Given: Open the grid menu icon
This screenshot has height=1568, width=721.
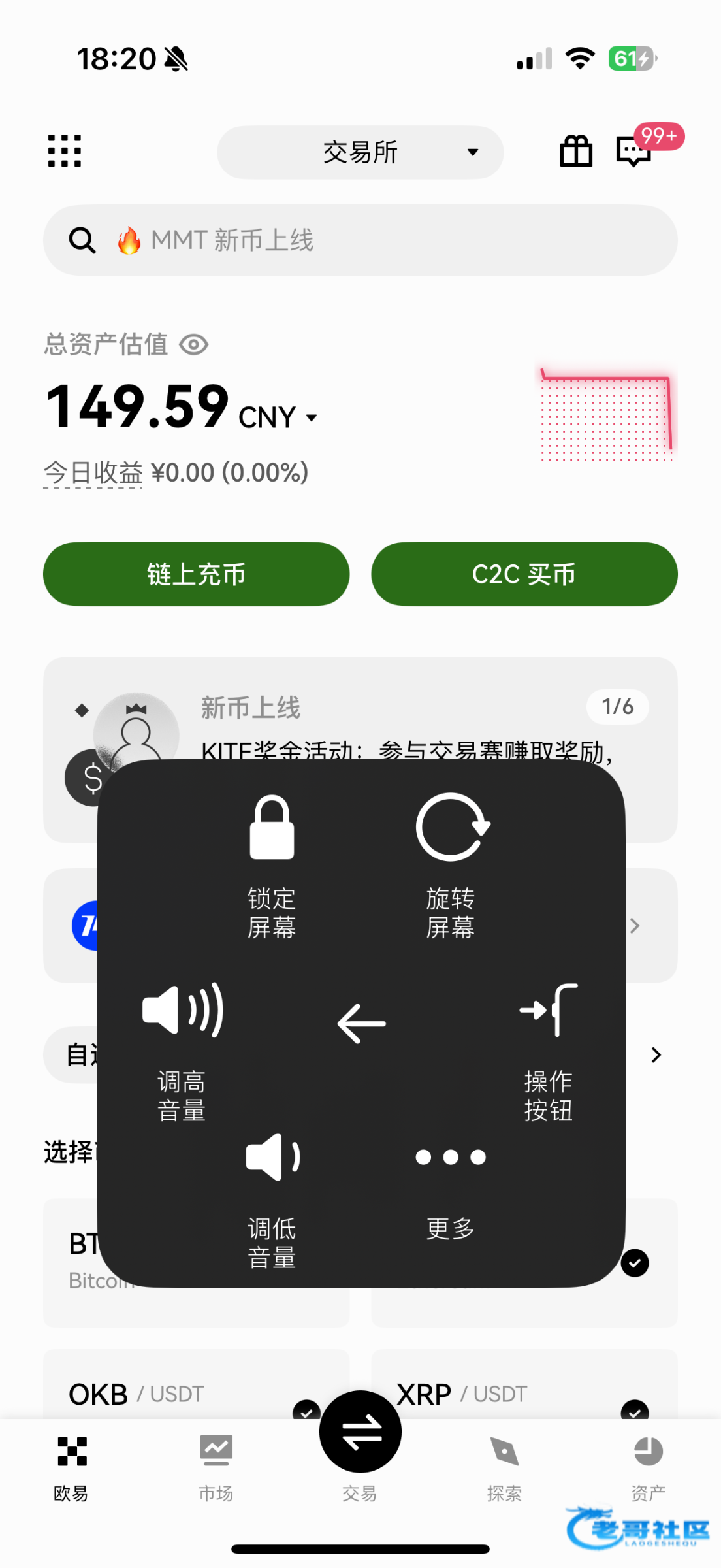Looking at the screenshot, I should pyautogui.click(x=65, y=152).
